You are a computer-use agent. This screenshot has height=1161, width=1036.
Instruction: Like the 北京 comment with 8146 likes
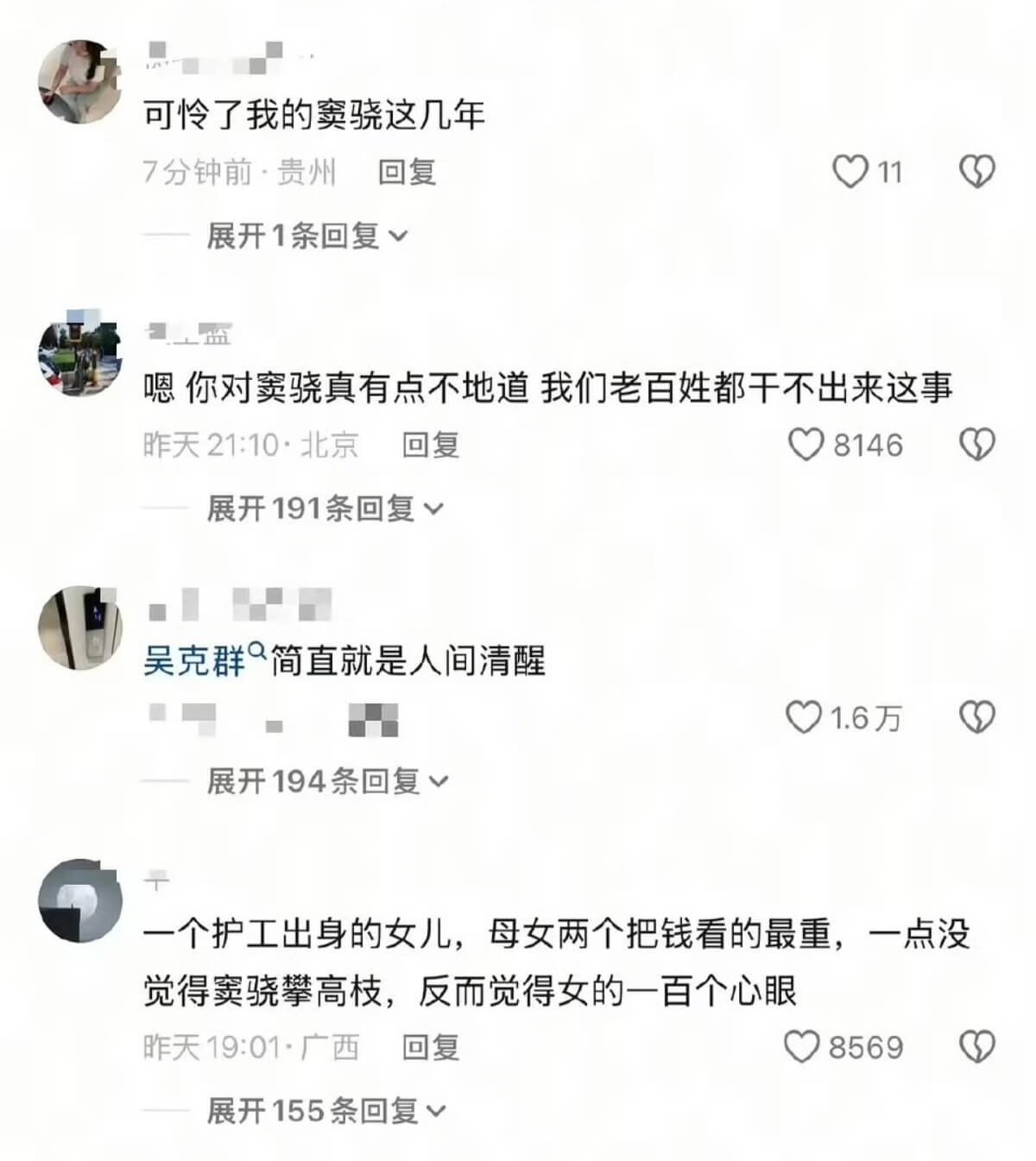pyautogui.click(x=806, y=445)
